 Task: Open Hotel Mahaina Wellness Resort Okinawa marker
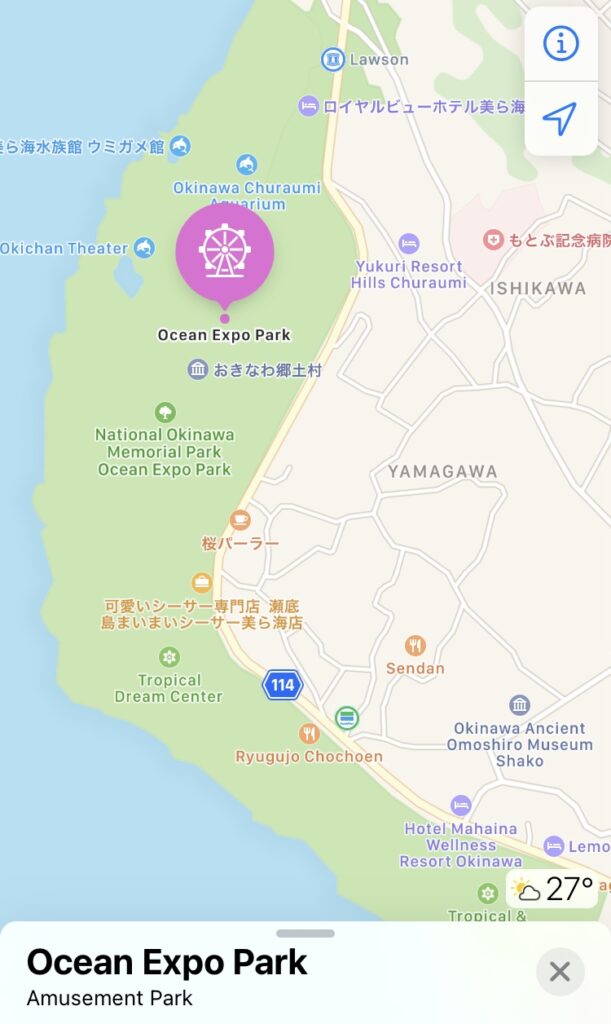click(461, 805)
